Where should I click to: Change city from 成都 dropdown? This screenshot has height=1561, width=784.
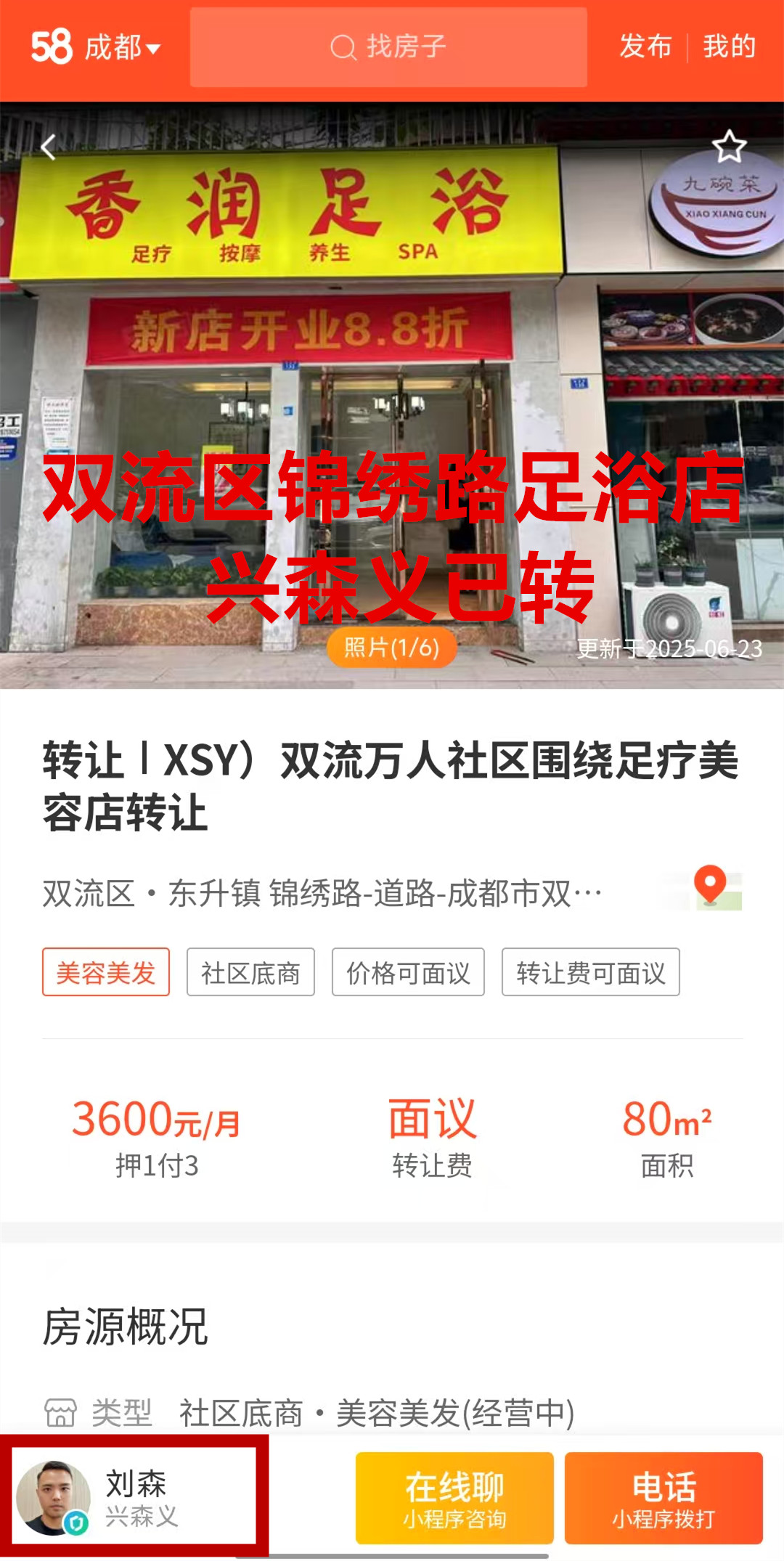tap(121, 48)
